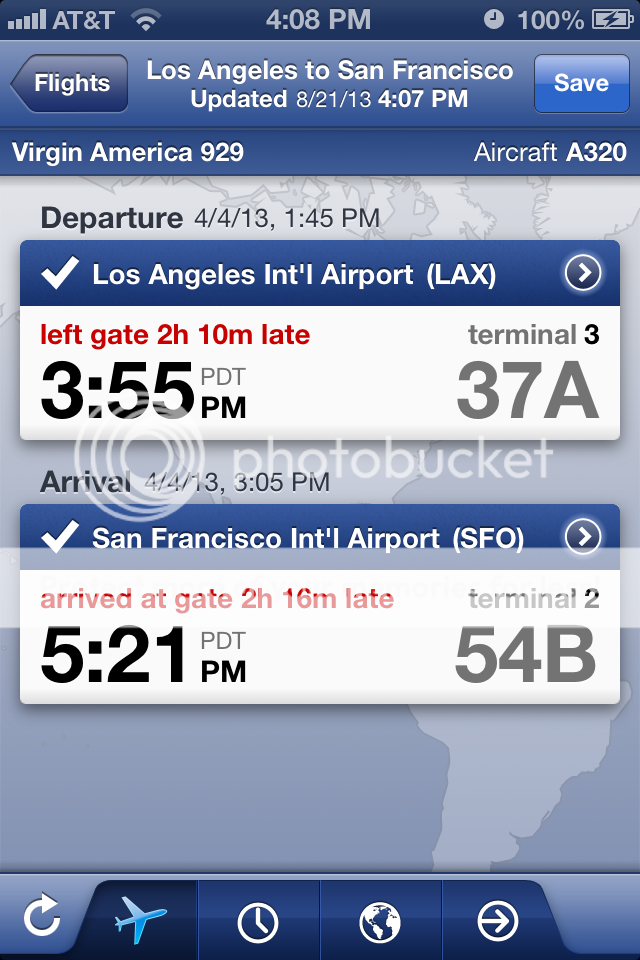Save this flight
Viewport: 640px width, 960px height.
click(x=580, y=83)
